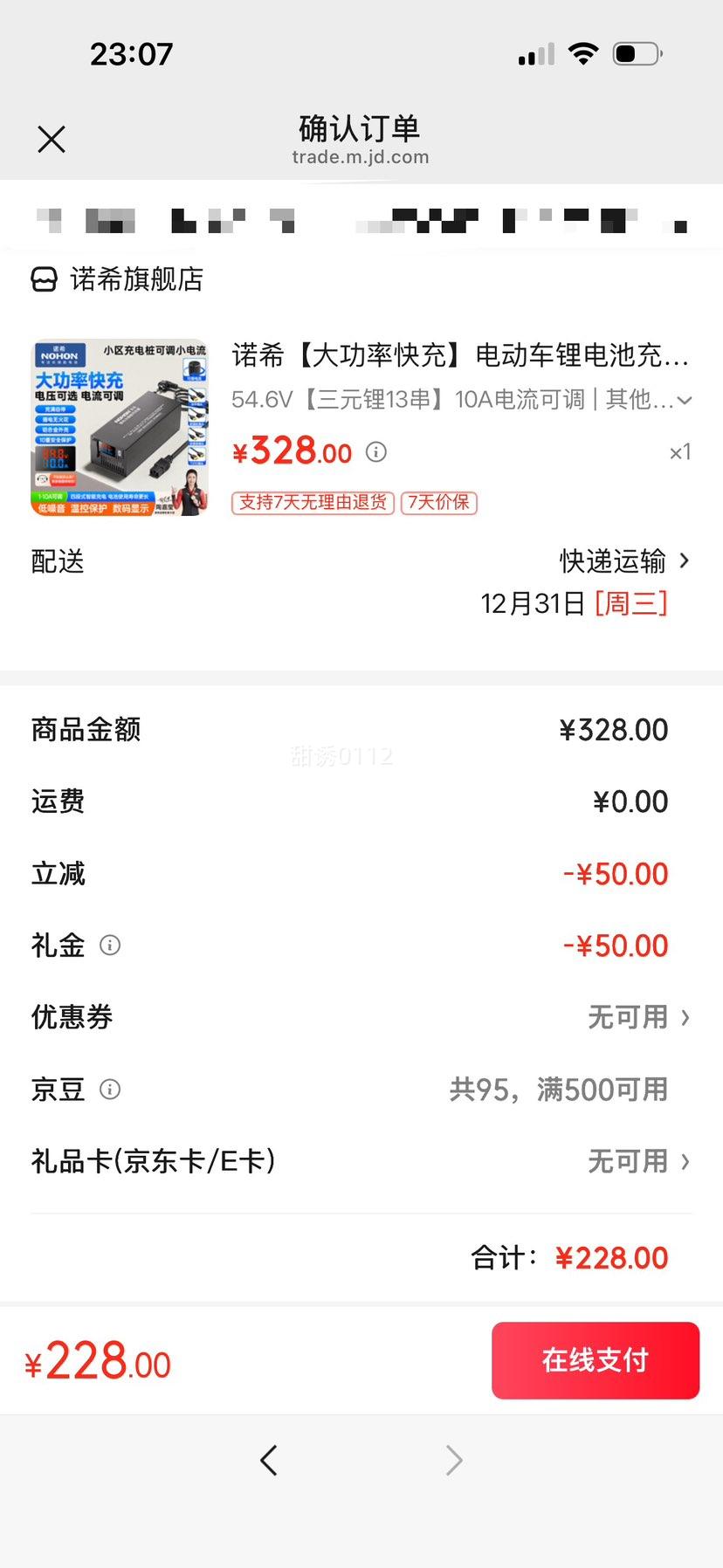The image size is (723, 1568).
Task: Tap the 支持7天无理由退货 tag
Action: 311,503
